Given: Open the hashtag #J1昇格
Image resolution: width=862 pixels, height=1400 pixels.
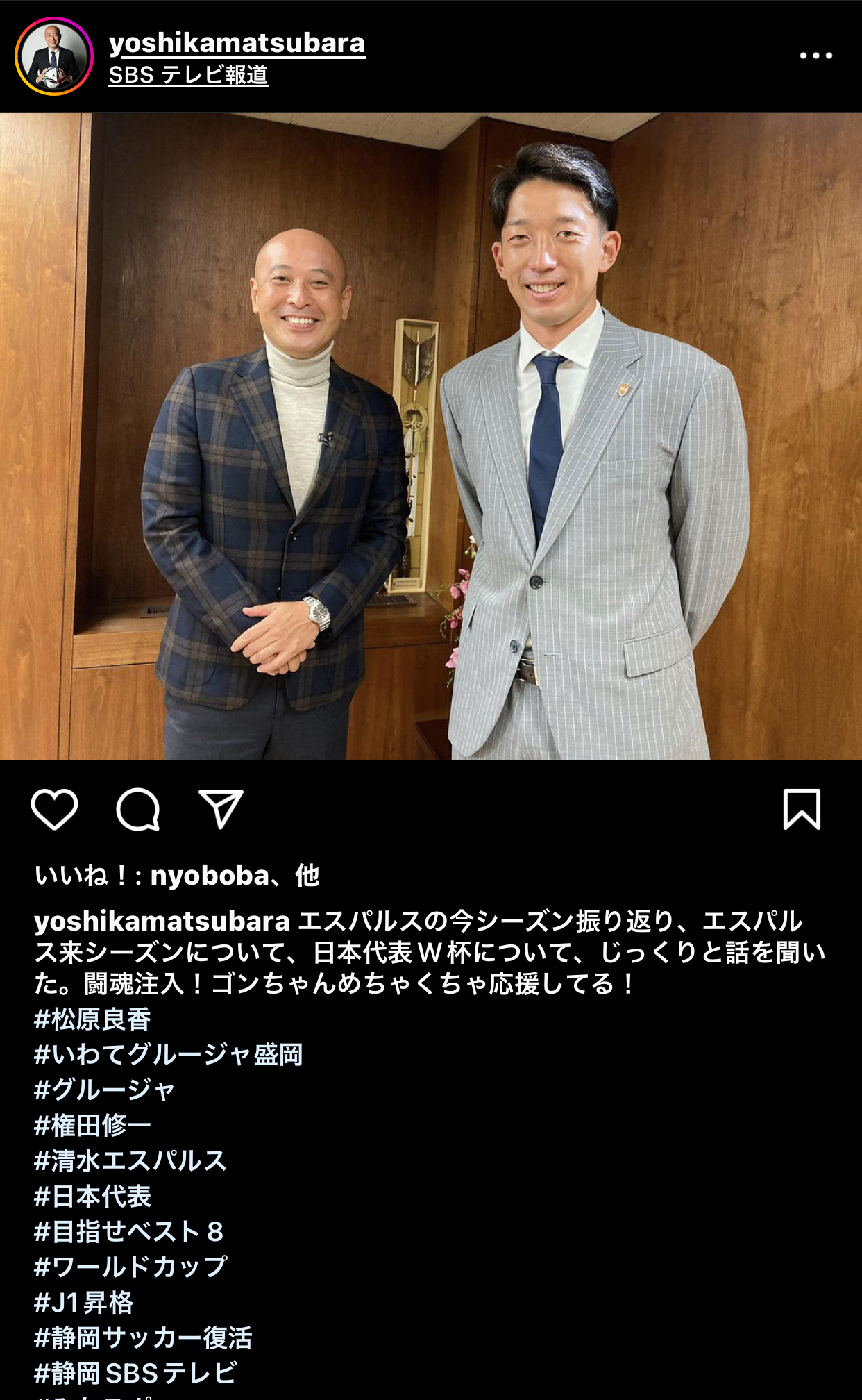Looking at the screenshot, I should tap(83, 1302).
